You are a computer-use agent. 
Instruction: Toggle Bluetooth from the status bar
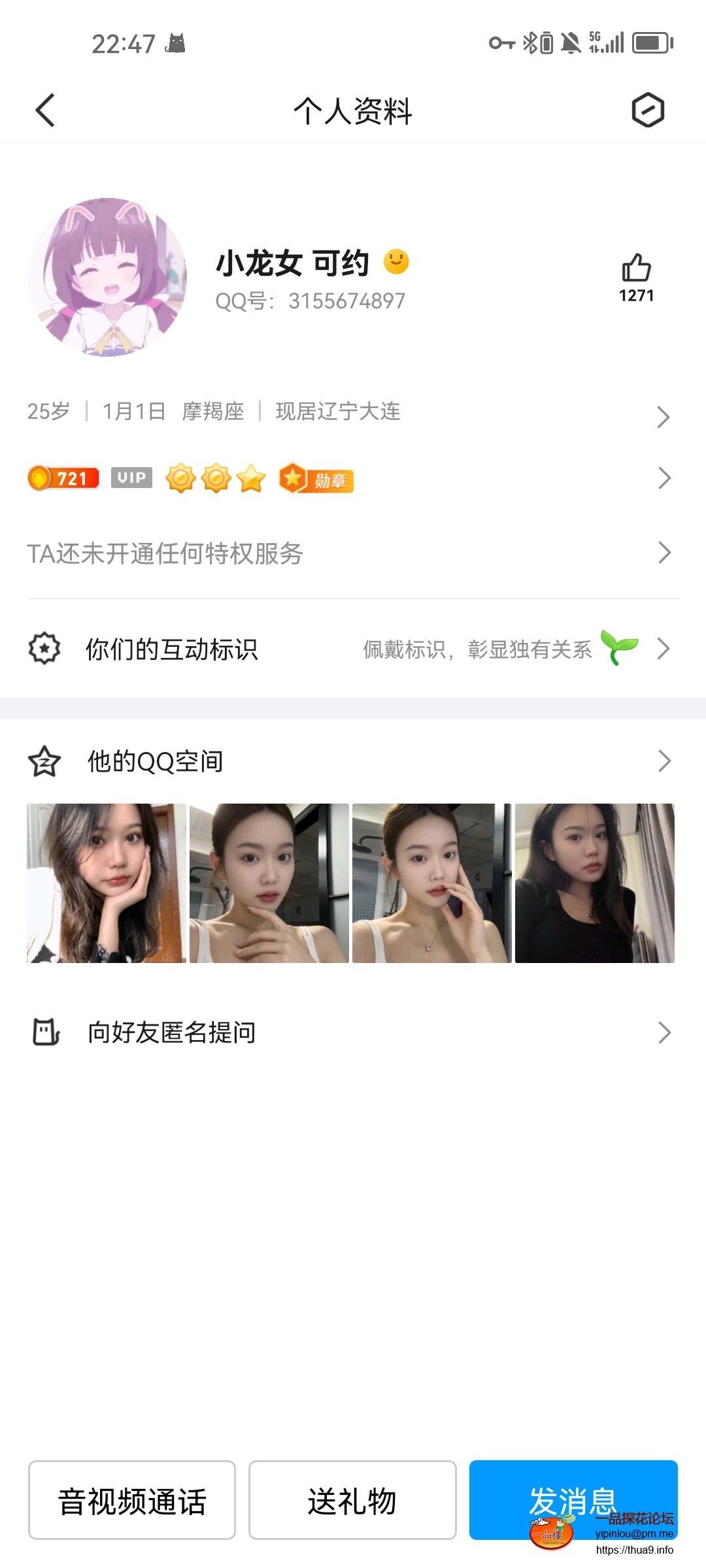pos(531,41)
